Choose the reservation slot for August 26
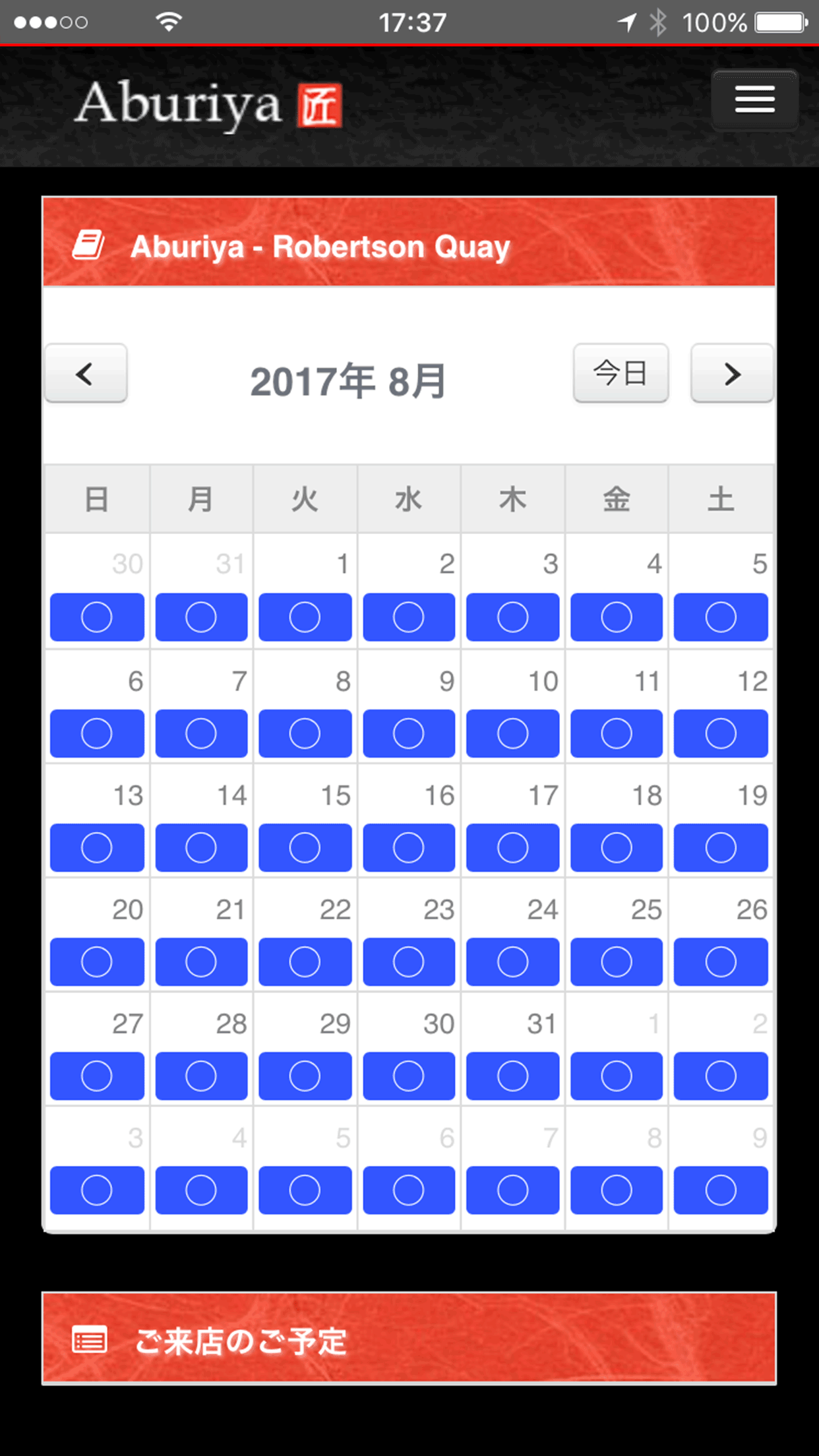 (721, 962)
